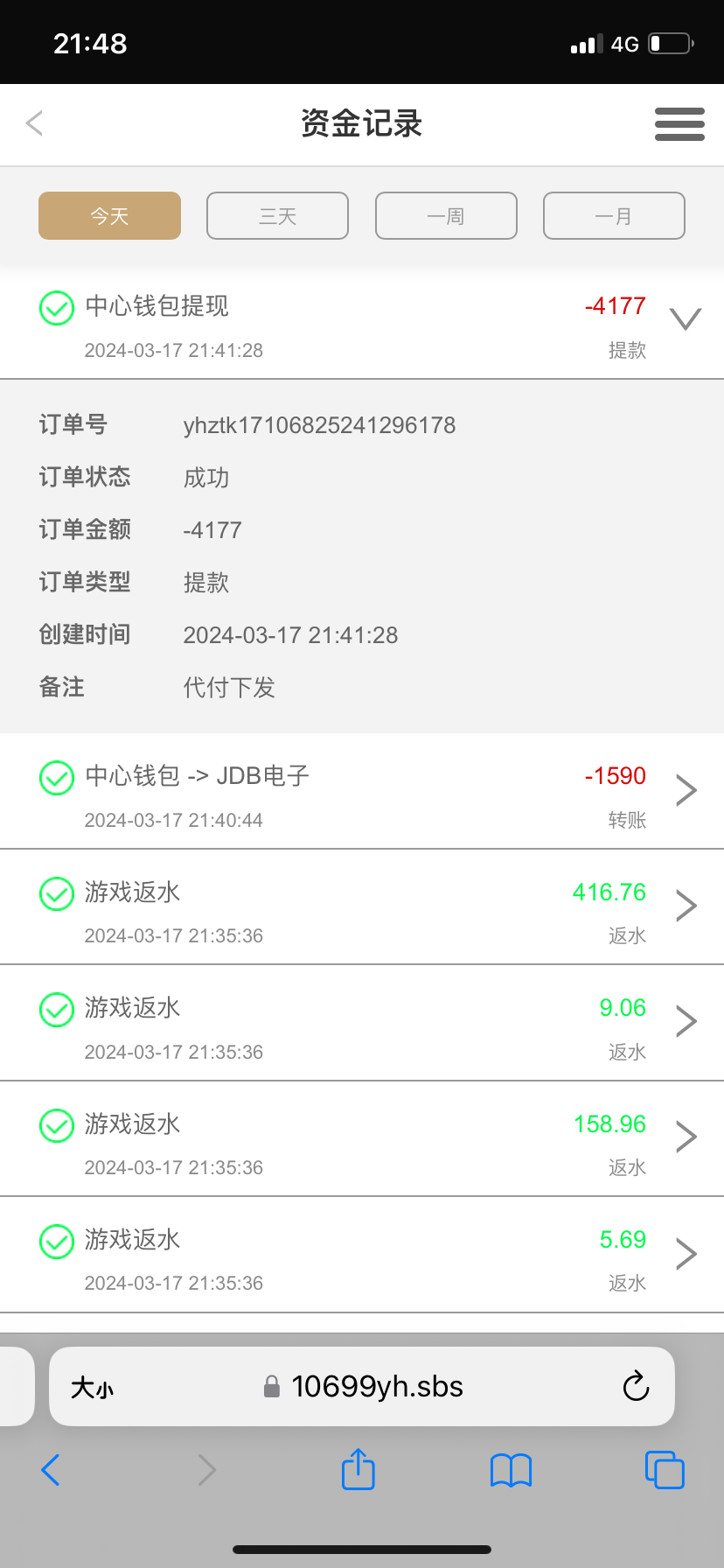Reload the page using the refresh icon
Viewport: 724px width, 1568px height.
(x=636, y=1387)
